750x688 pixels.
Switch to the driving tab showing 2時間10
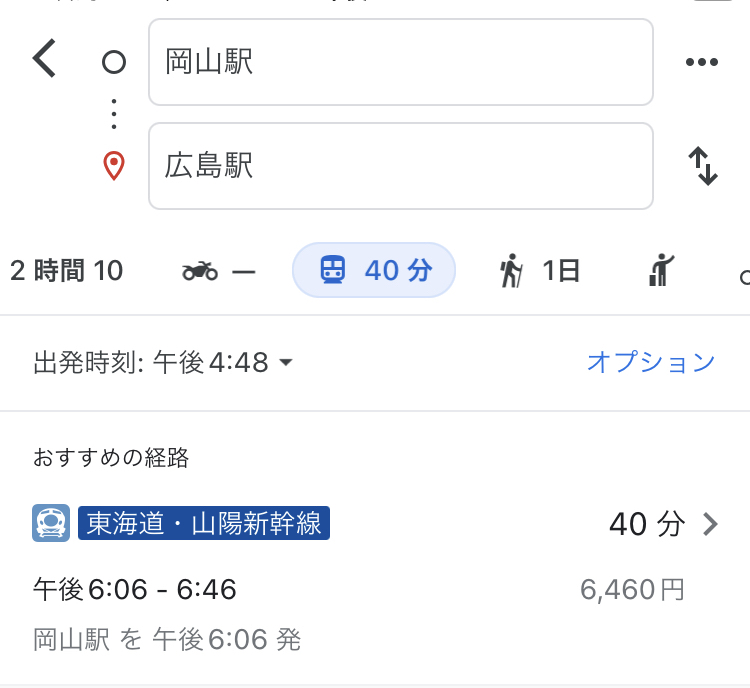click(66, 270)
